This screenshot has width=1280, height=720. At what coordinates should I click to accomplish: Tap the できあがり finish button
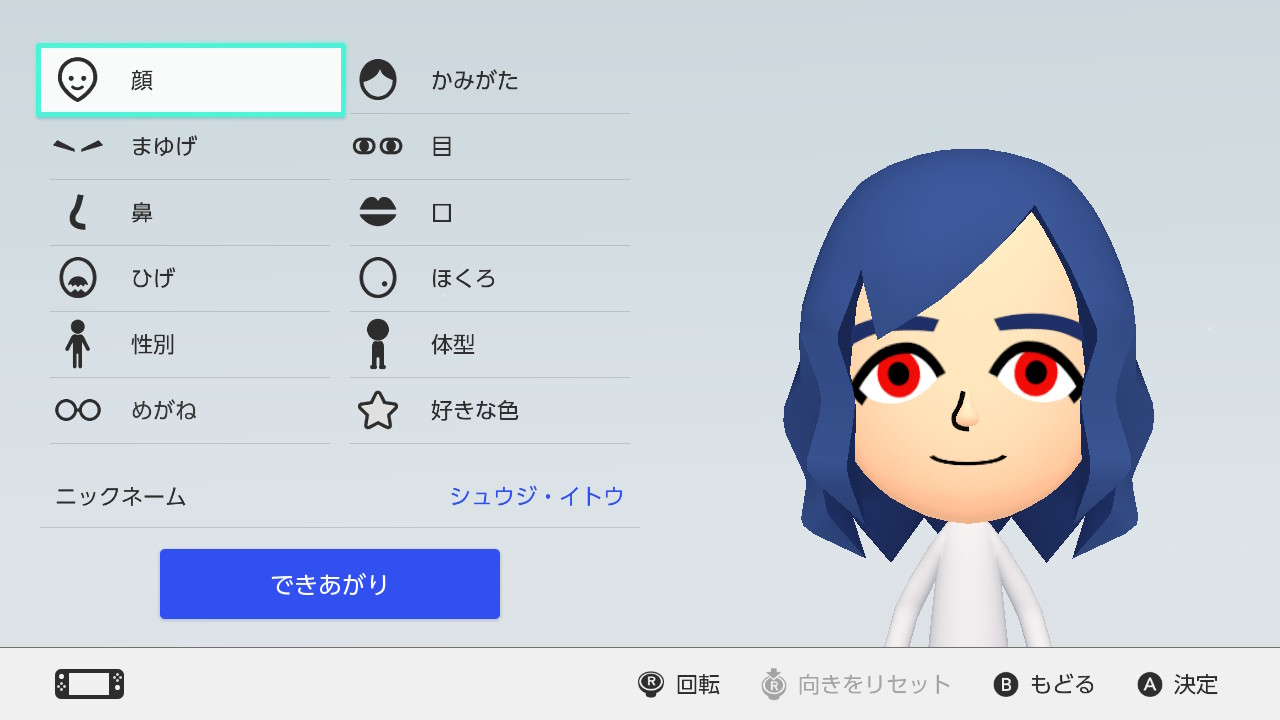[330, 584]
